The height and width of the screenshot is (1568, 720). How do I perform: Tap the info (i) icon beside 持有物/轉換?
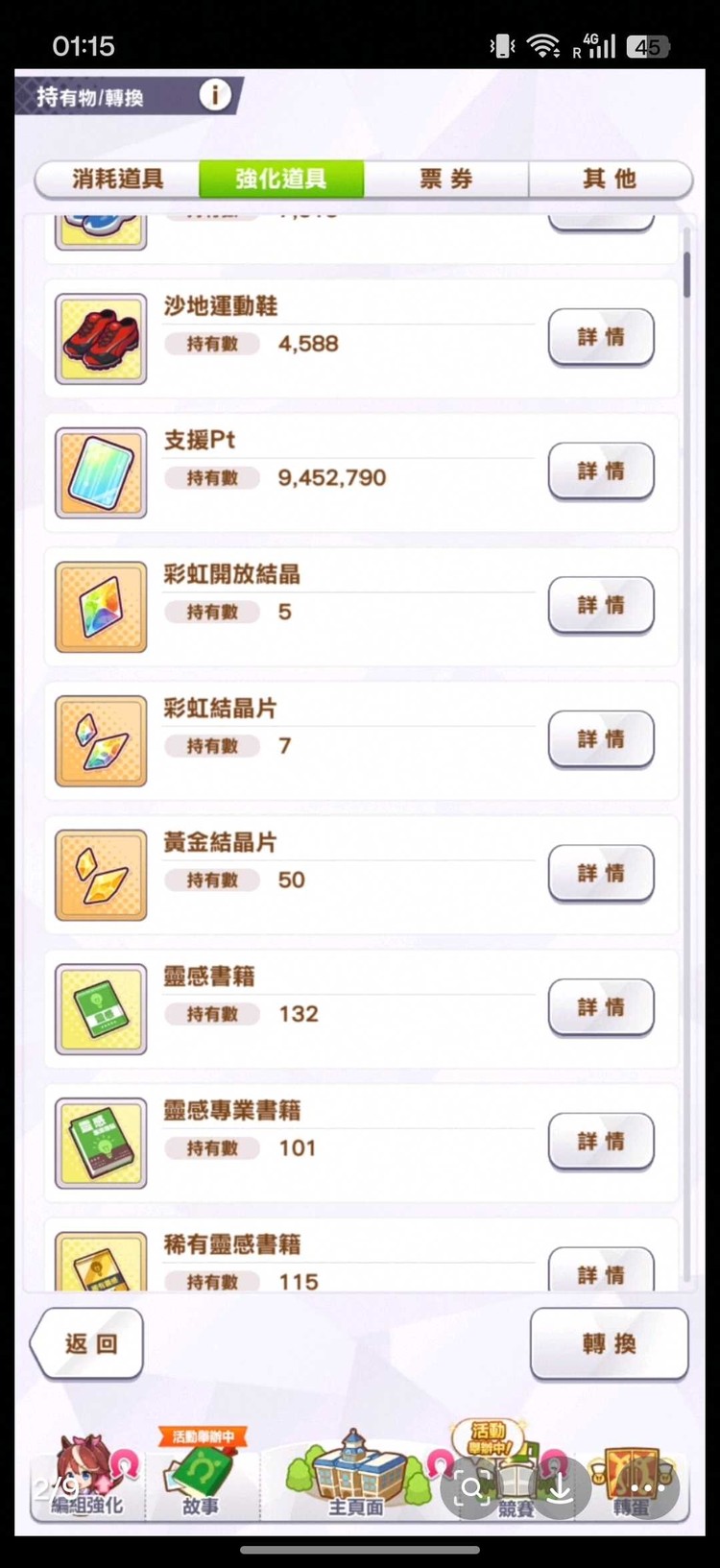click(215, 95)
